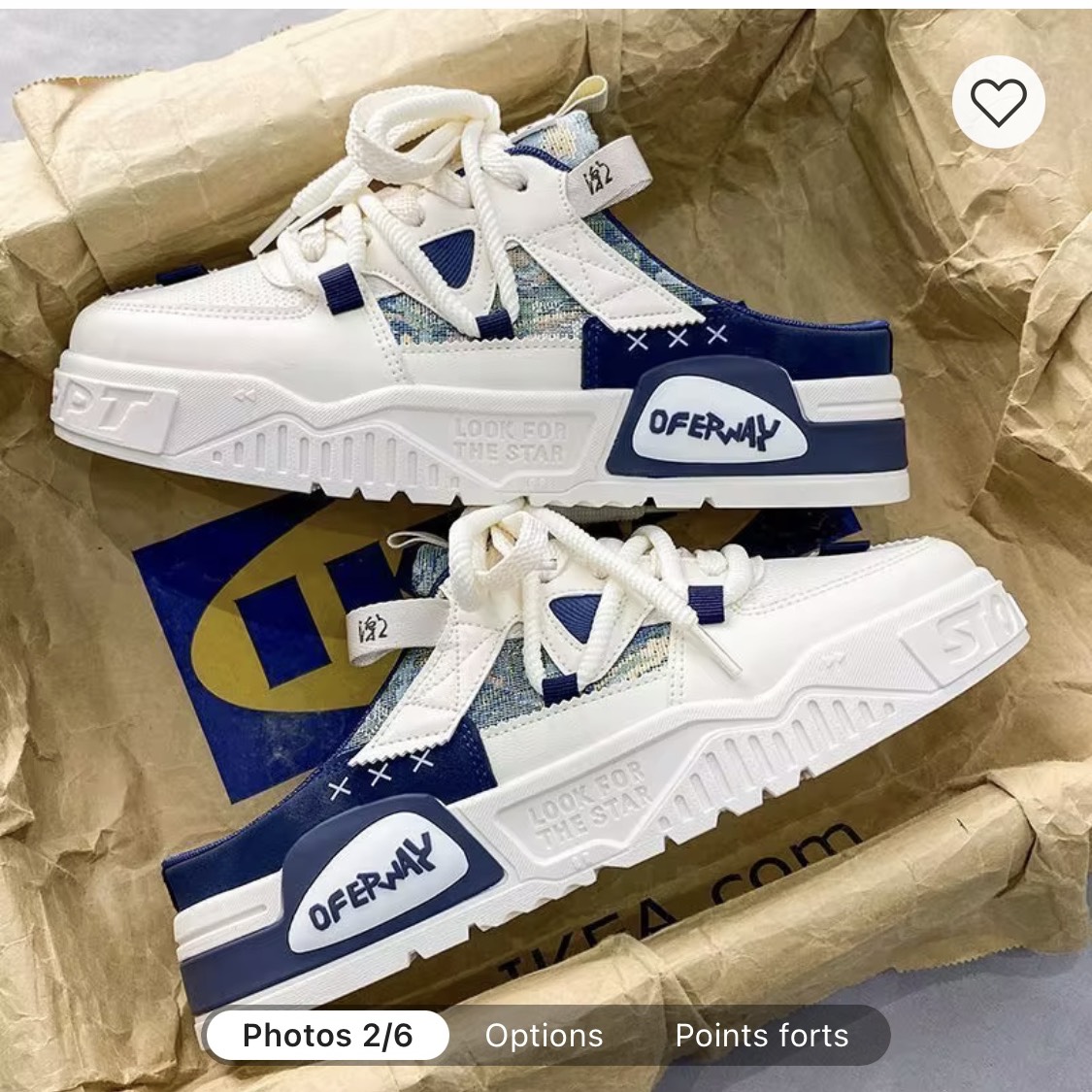Select the Photos 2/6 tab
This screenshot has height=1092, width=1092.
328,1035
